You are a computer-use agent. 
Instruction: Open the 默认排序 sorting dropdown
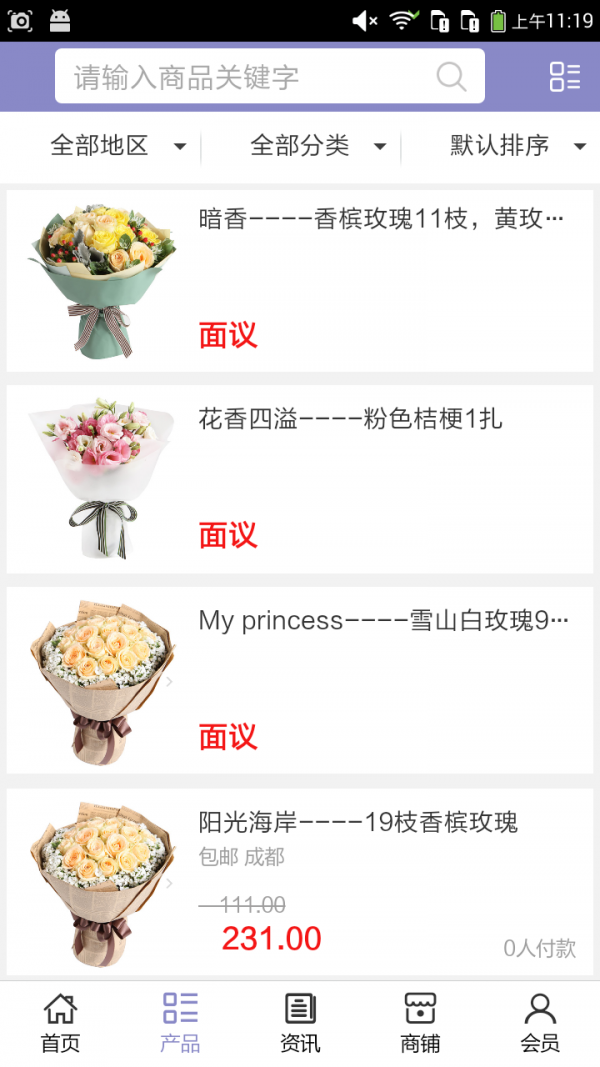(x=517, y=146)
